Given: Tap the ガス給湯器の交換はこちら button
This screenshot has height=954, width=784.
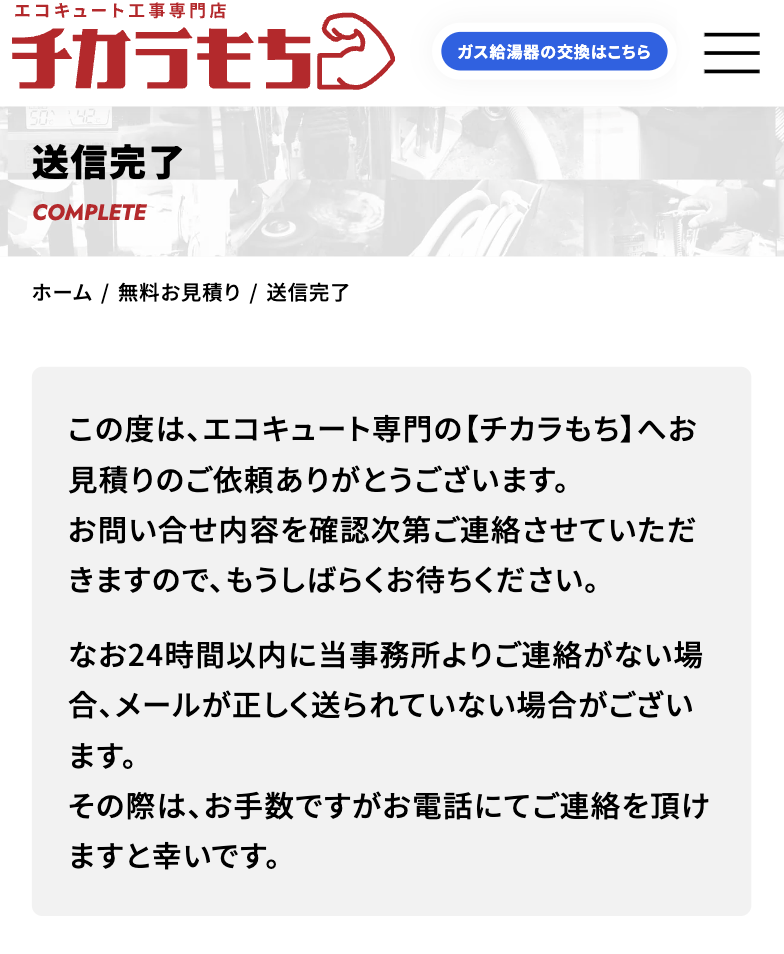Looking at the screenshot, I should 554,52.
